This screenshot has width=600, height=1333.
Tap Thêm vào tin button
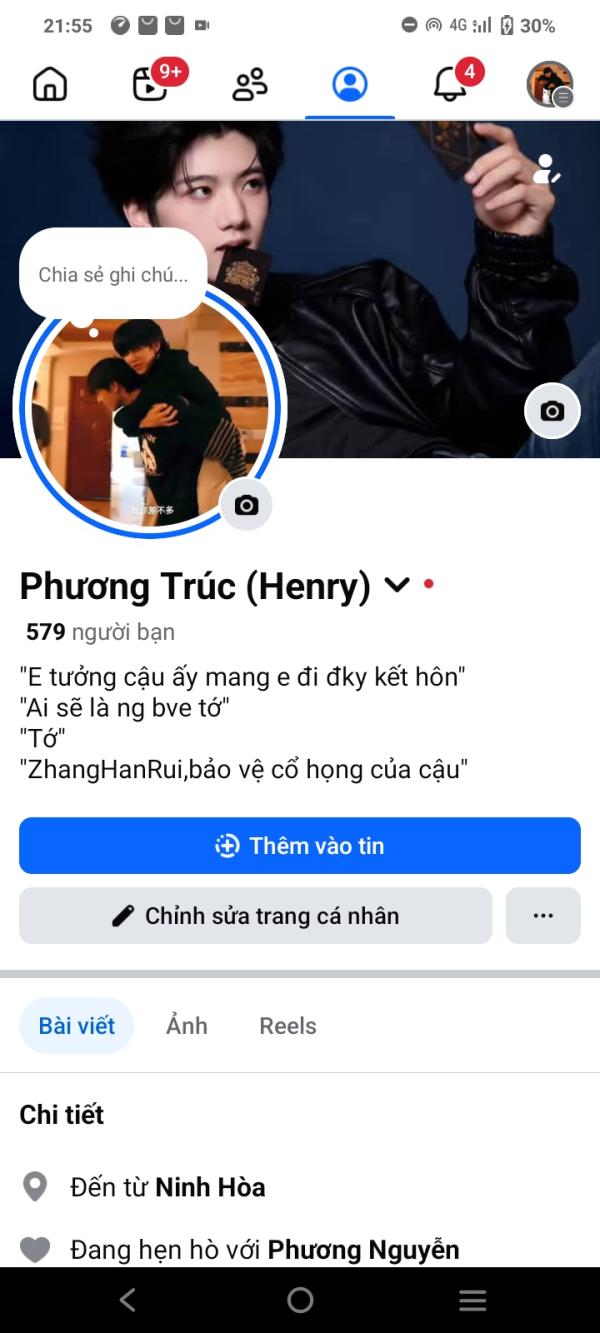pos(300,846)
